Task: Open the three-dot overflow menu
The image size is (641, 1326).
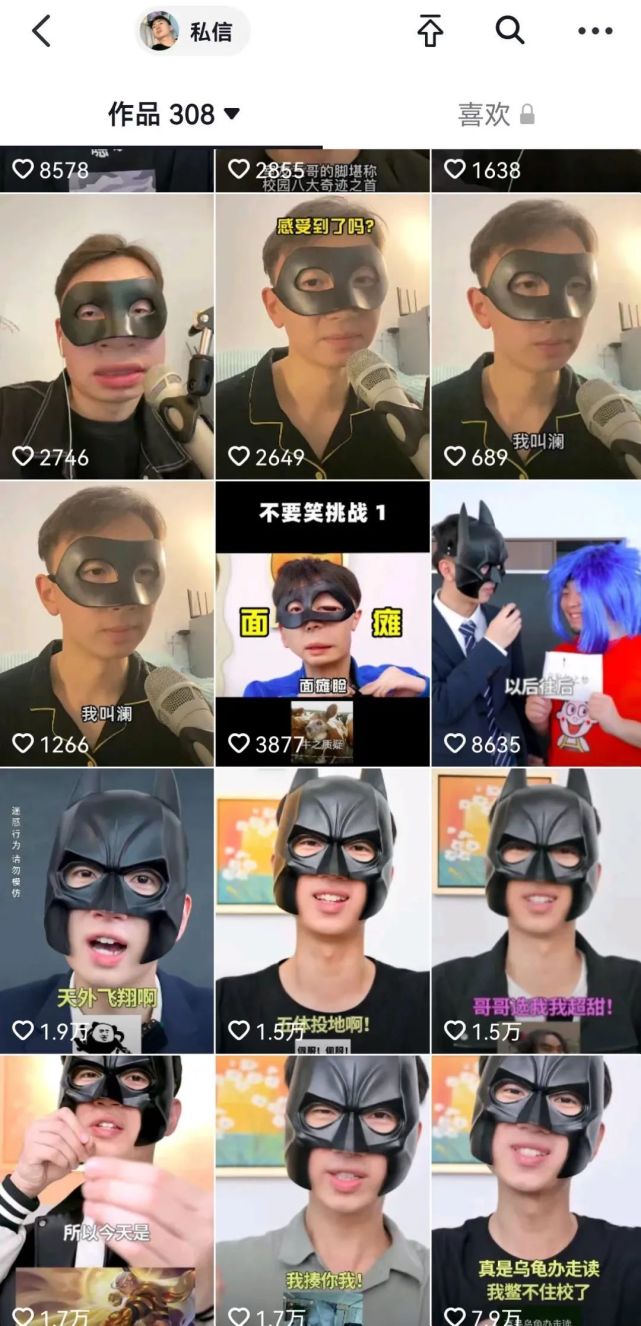Action: (595, 32)
